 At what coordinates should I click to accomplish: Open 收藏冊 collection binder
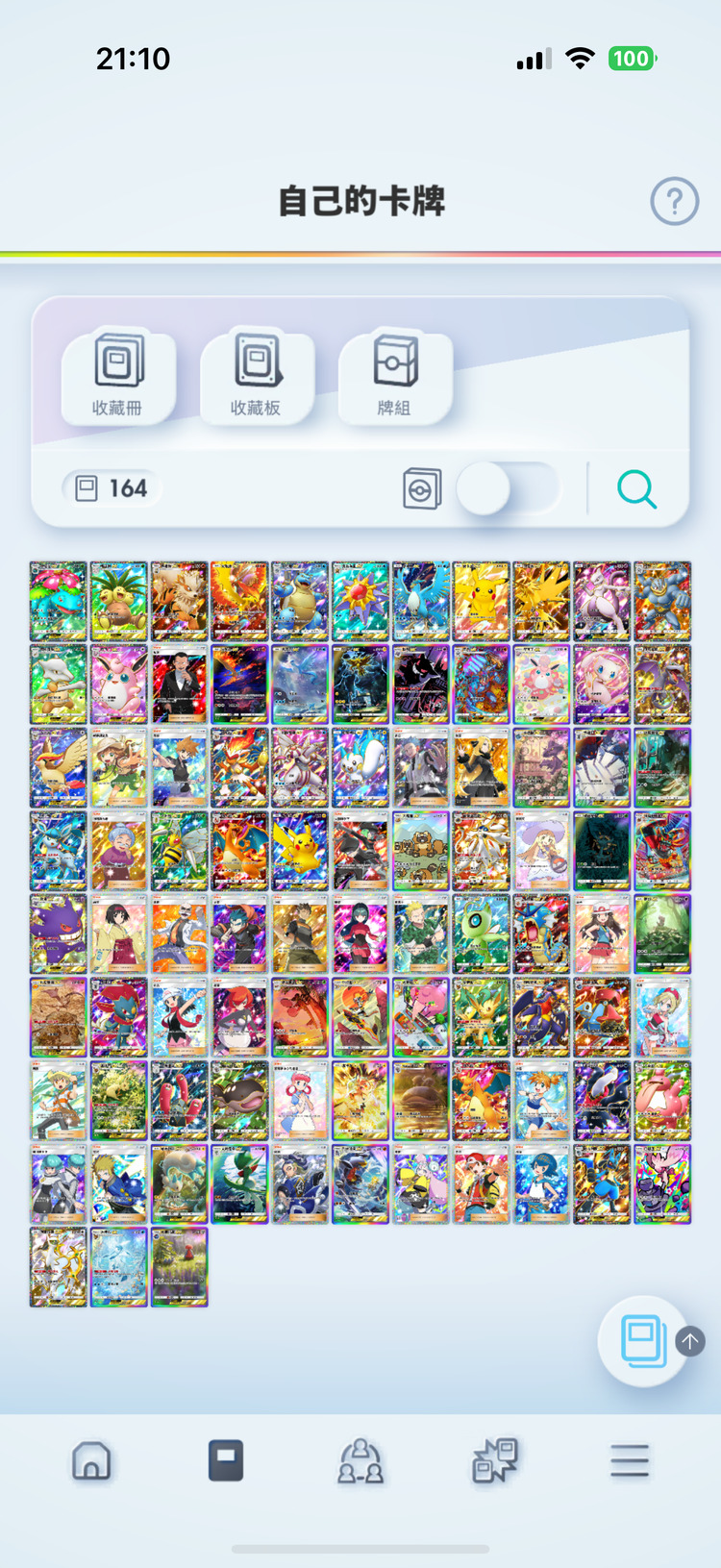pos(118,376)
